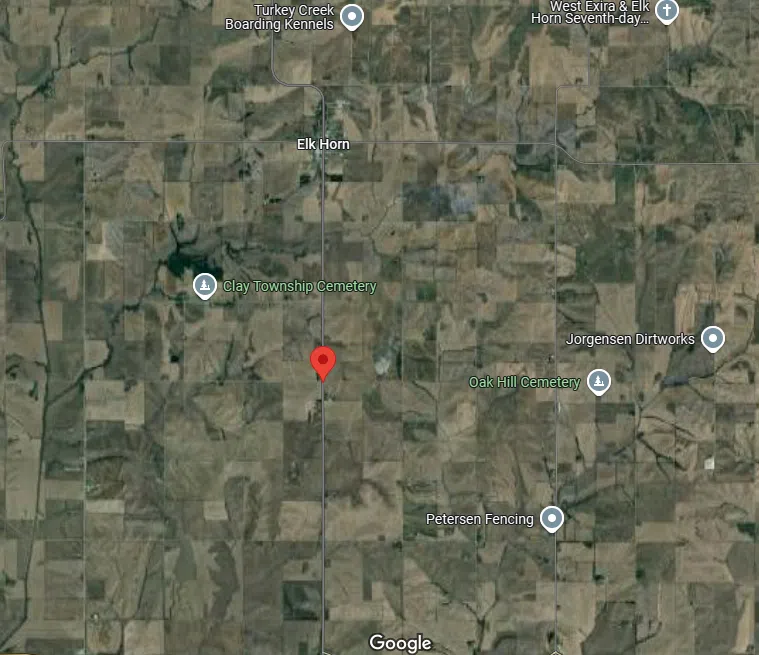Select the red dropped pin
759x655 pixels.
322,362
